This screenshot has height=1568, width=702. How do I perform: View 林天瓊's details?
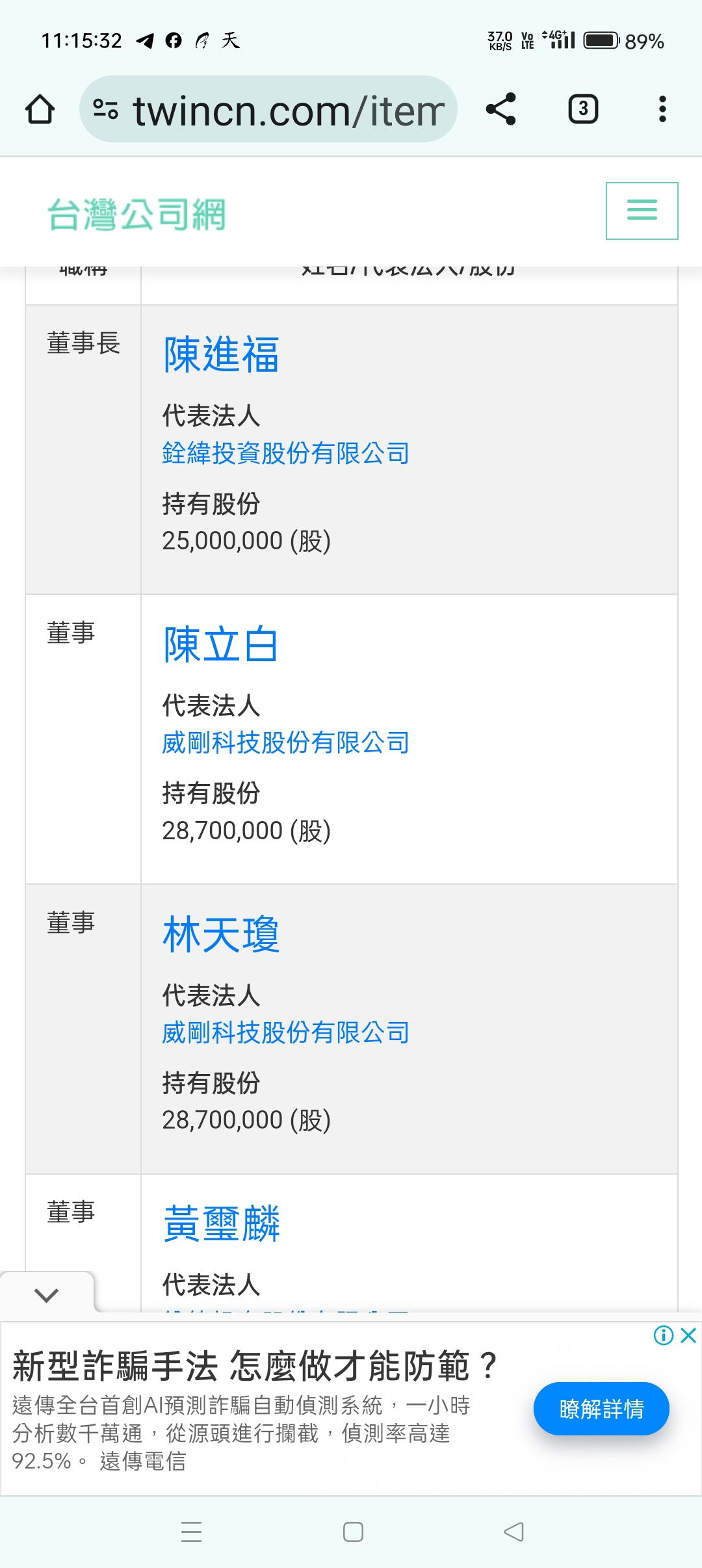pyautogui.click(x=221, y=935)
